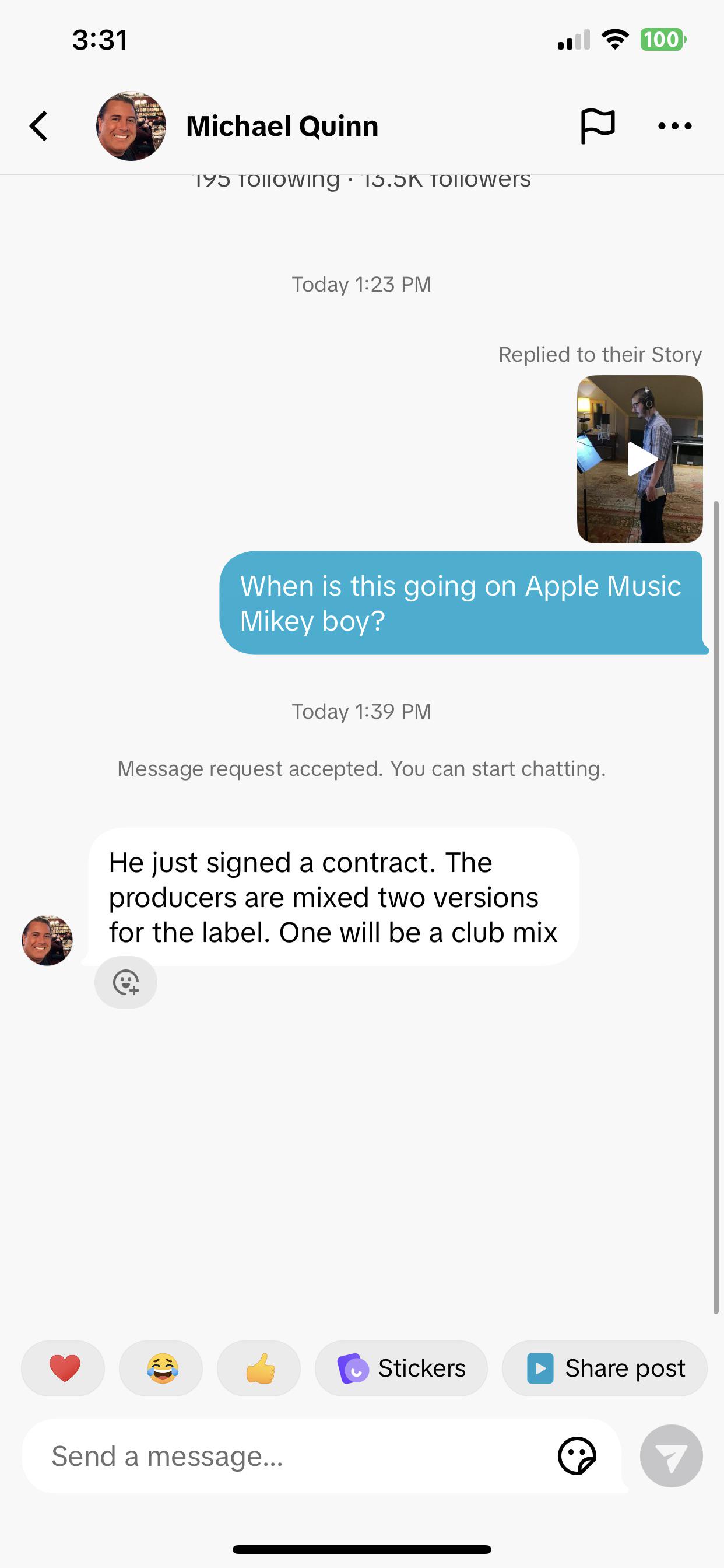
Task: Focus the Send a message field
Action: pyautogui.click(x=286, y=1457)
